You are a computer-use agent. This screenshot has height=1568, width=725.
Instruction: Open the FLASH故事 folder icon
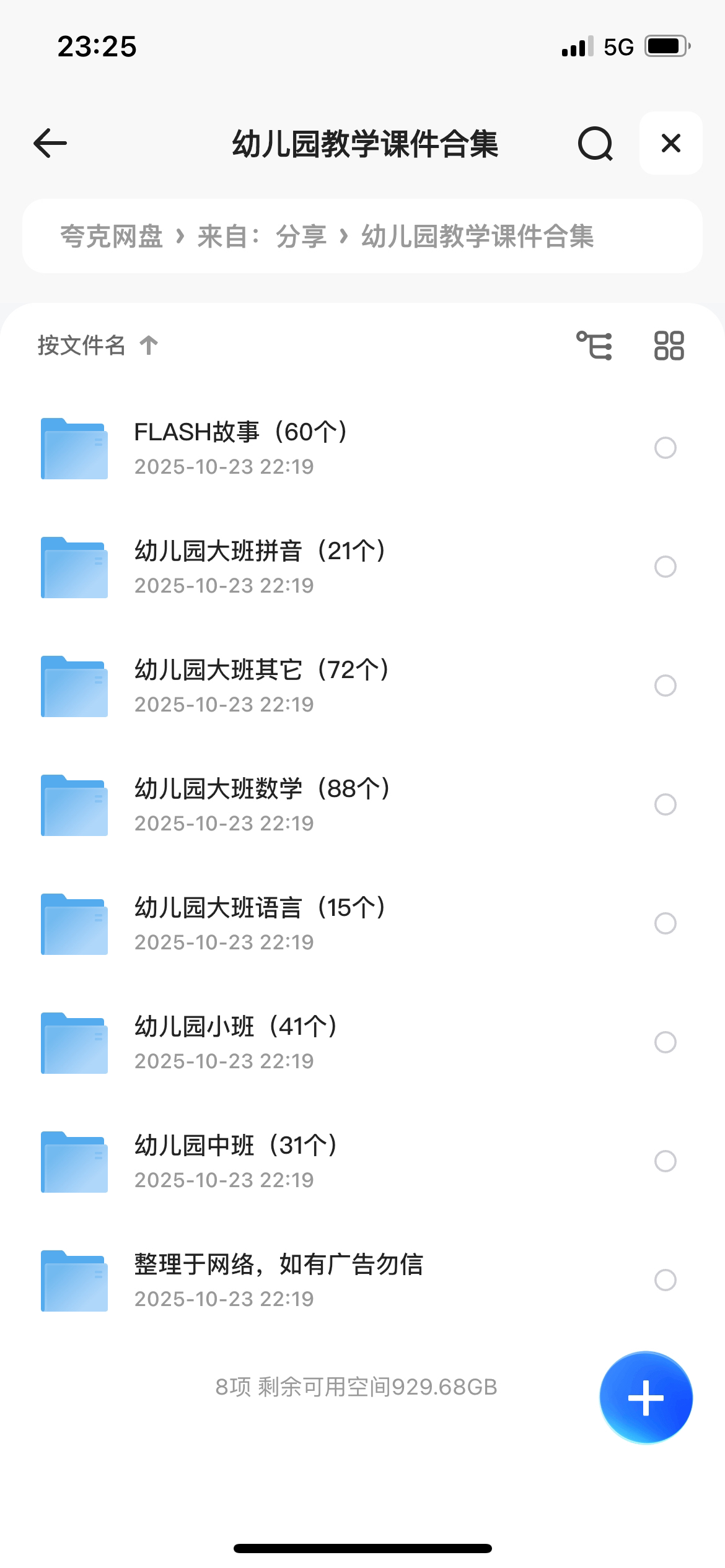click(x=73, y=447)
